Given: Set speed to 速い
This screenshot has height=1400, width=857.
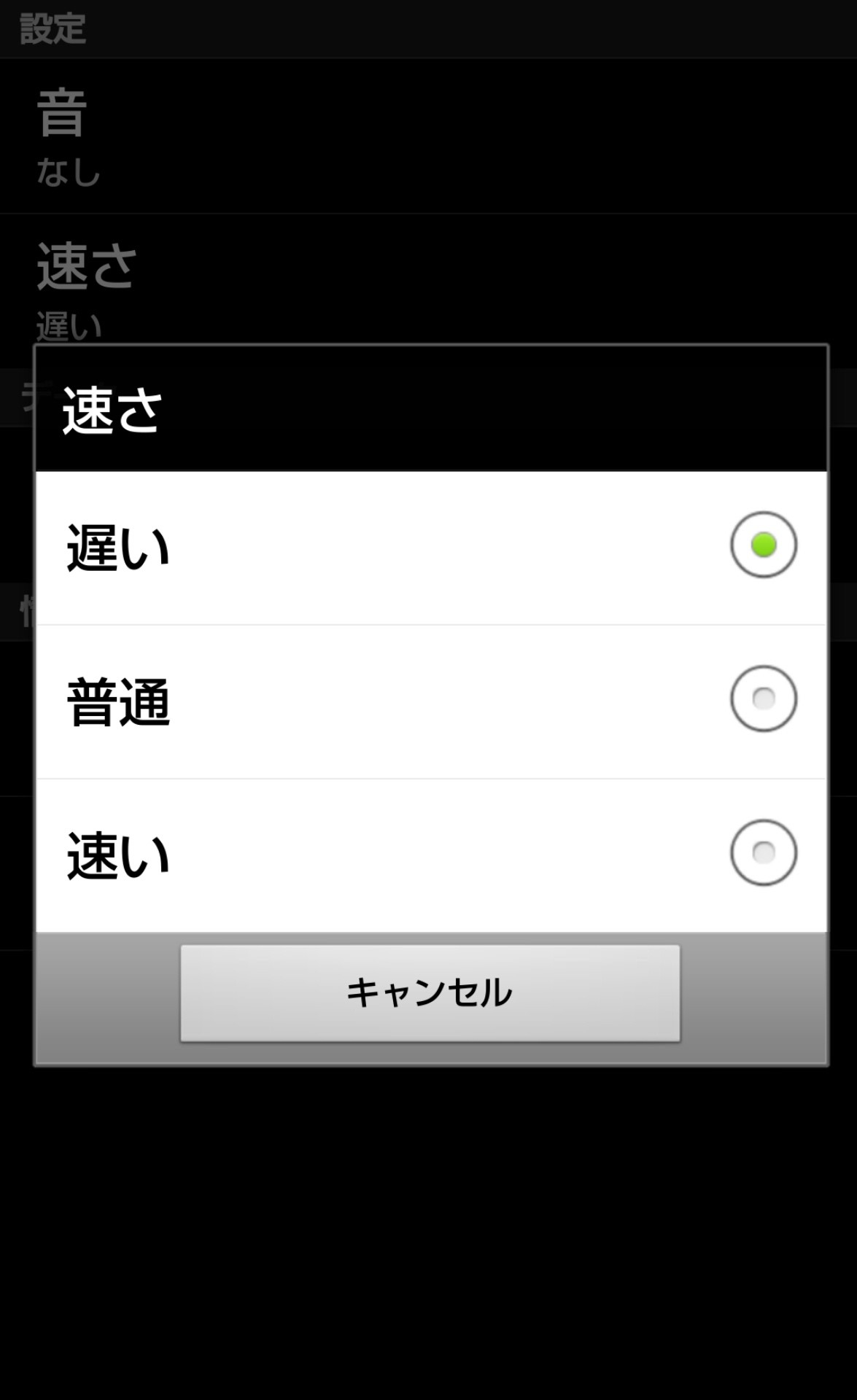Looking at the screenshot, I should point(430,855).
